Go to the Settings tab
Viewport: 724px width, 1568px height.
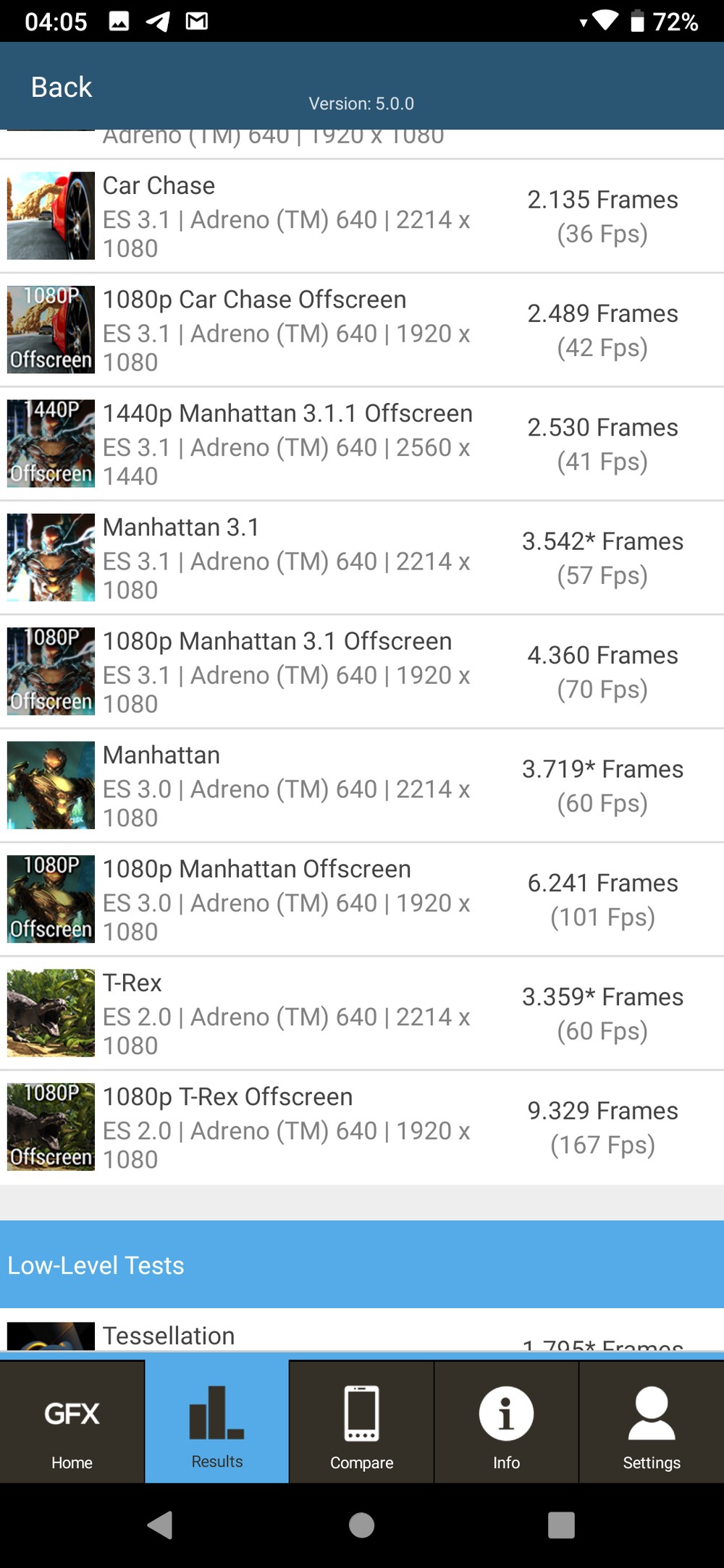tap(651, 1423)
